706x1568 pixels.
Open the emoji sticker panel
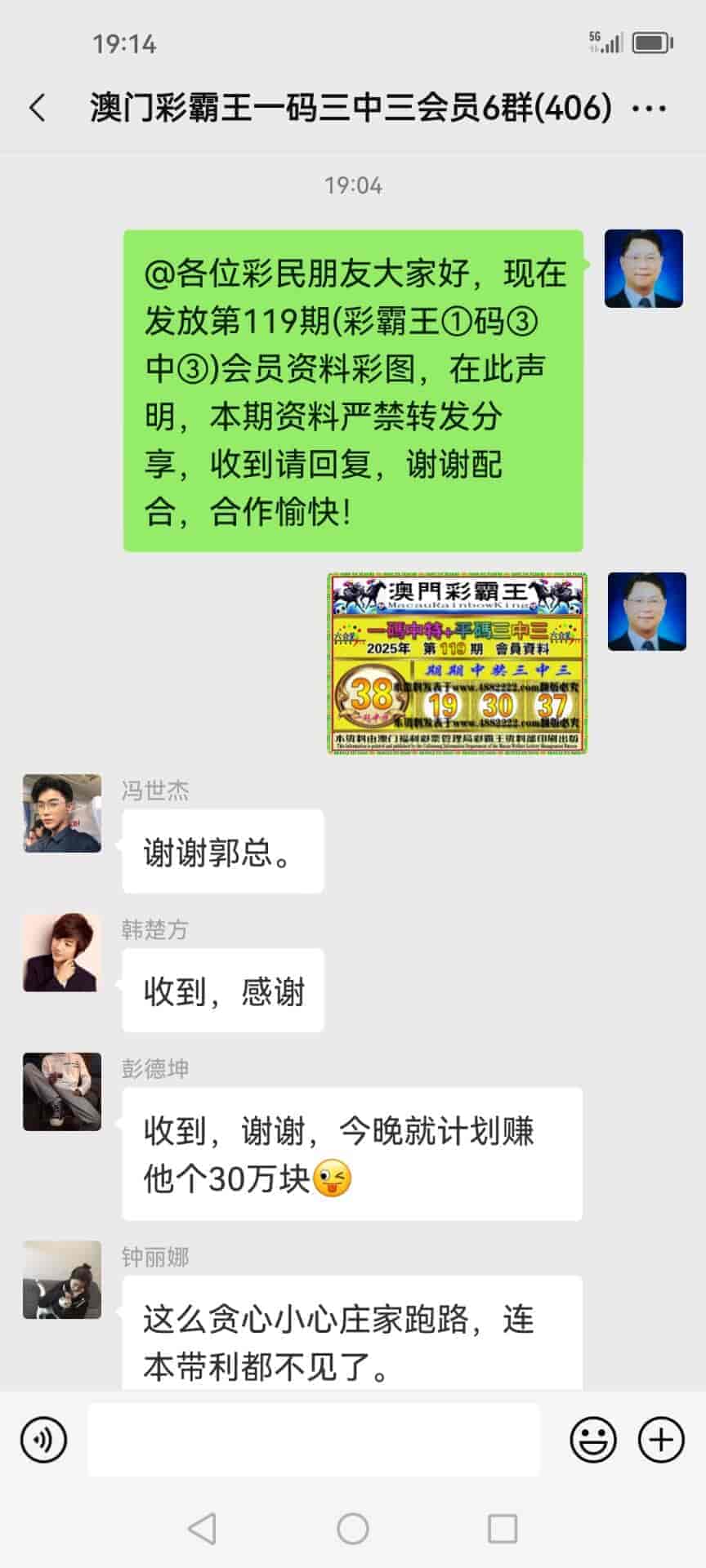pos(592,1440)
